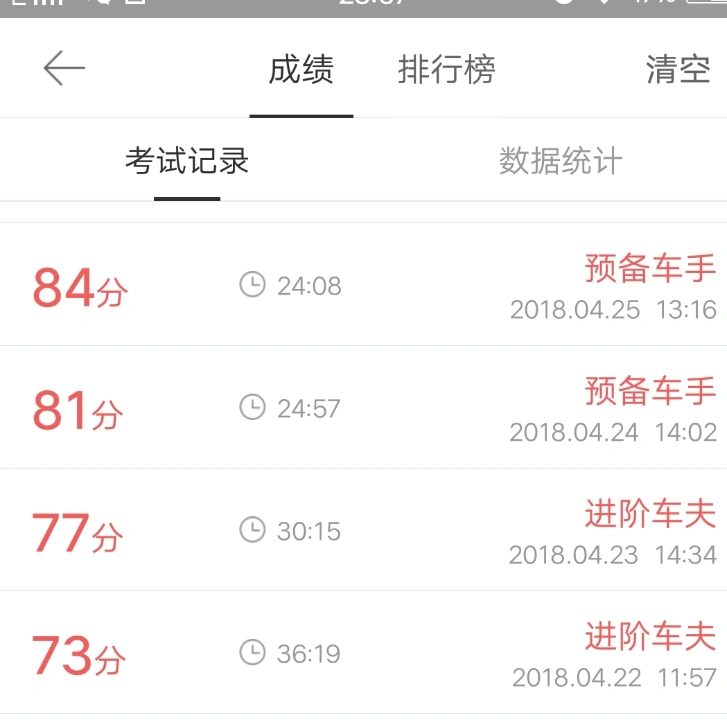Open the 84分 exam record

click(x=363, y=286)
